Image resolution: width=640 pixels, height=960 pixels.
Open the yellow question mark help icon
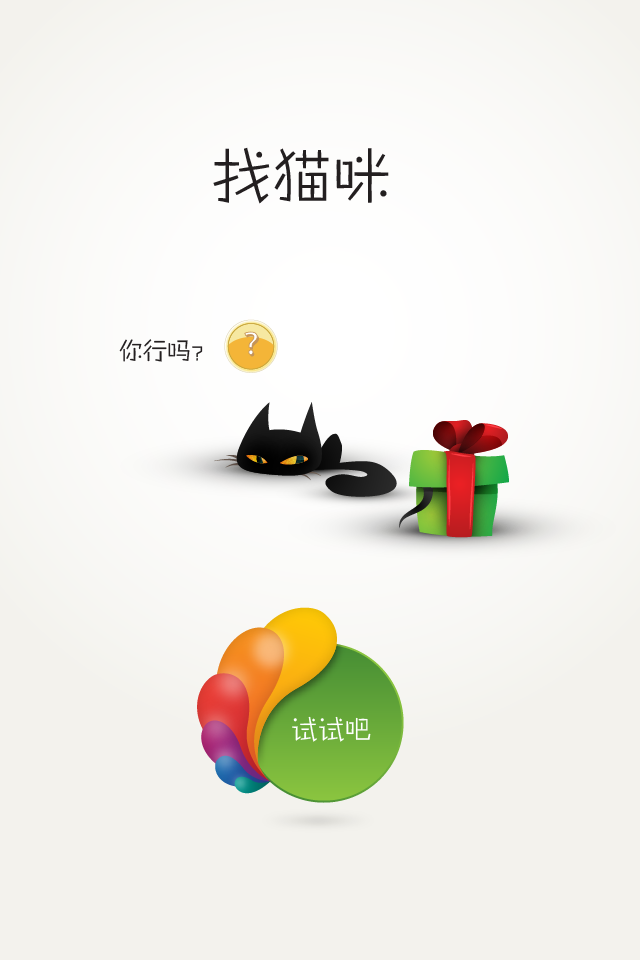pos(251,346)
